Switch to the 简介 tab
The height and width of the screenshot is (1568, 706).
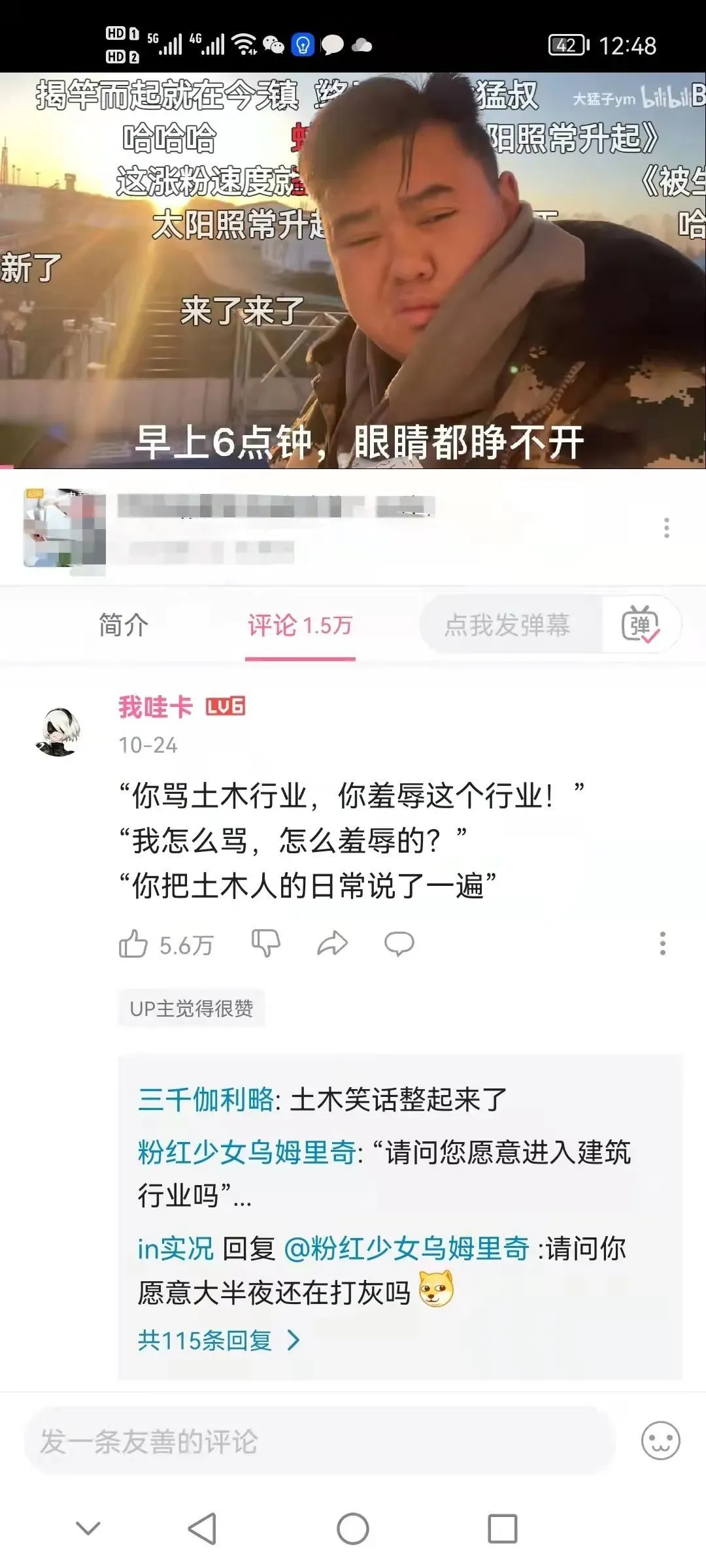[124, 625]
